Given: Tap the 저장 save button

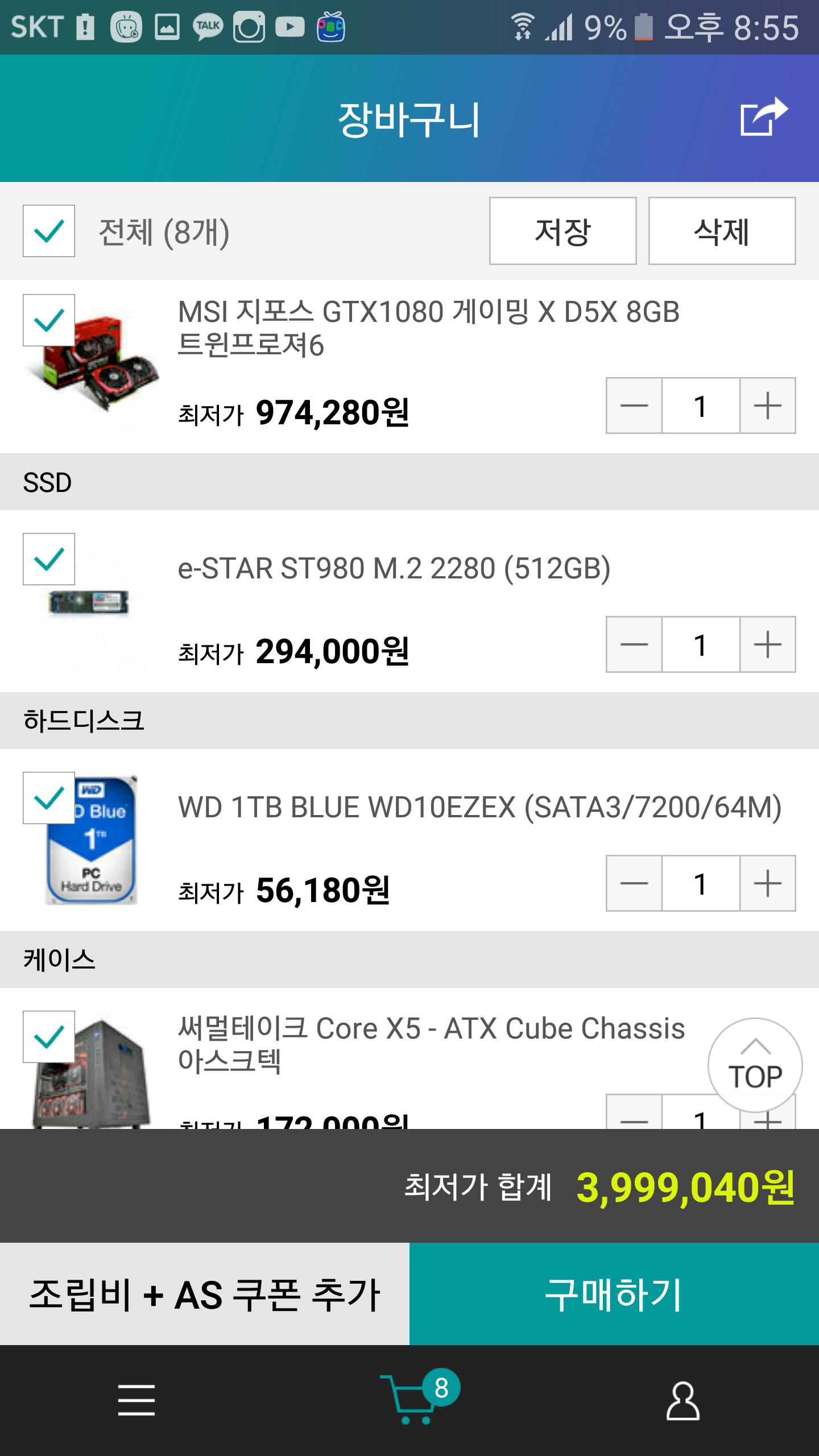Looking at the screenshot, I should click(562, 231).
